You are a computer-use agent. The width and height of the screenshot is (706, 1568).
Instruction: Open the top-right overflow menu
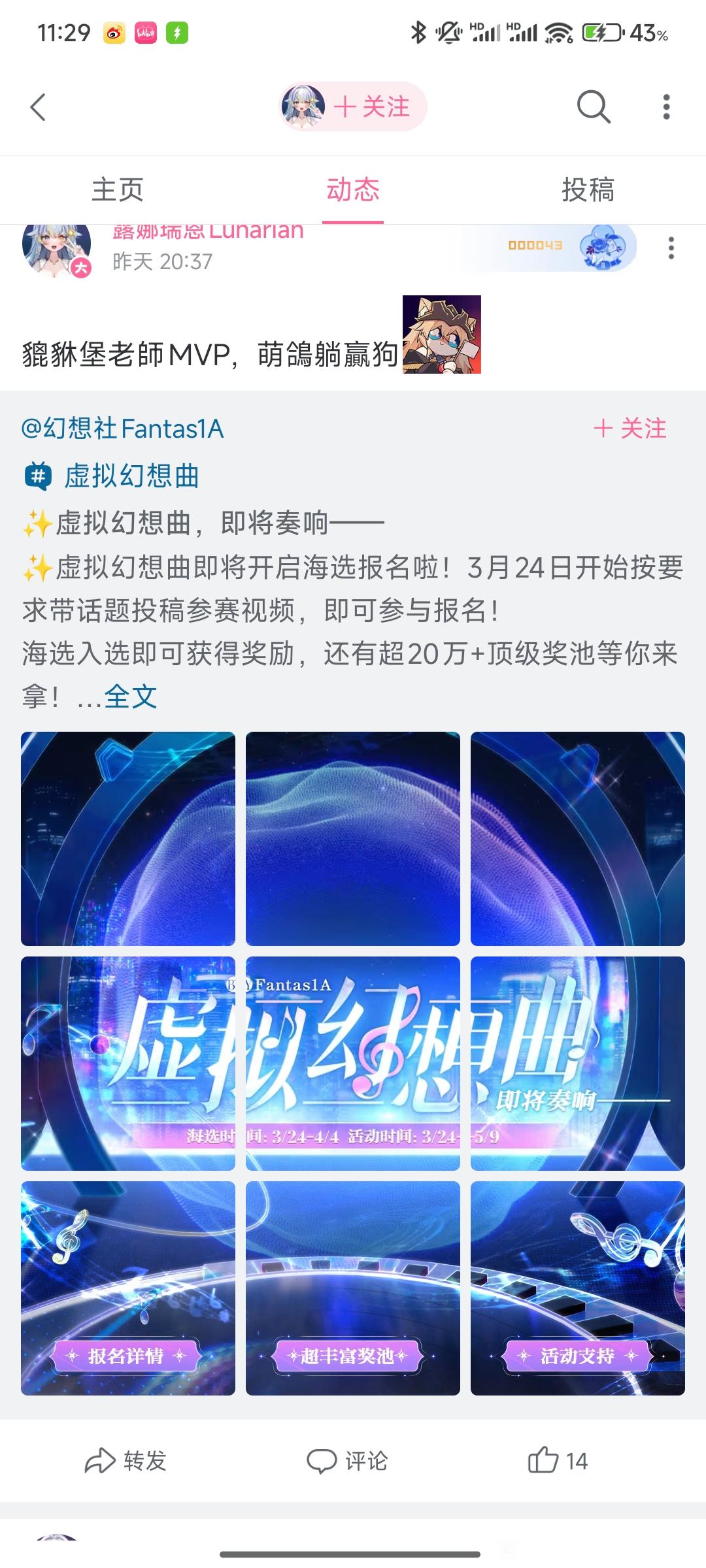click(666, 106)
